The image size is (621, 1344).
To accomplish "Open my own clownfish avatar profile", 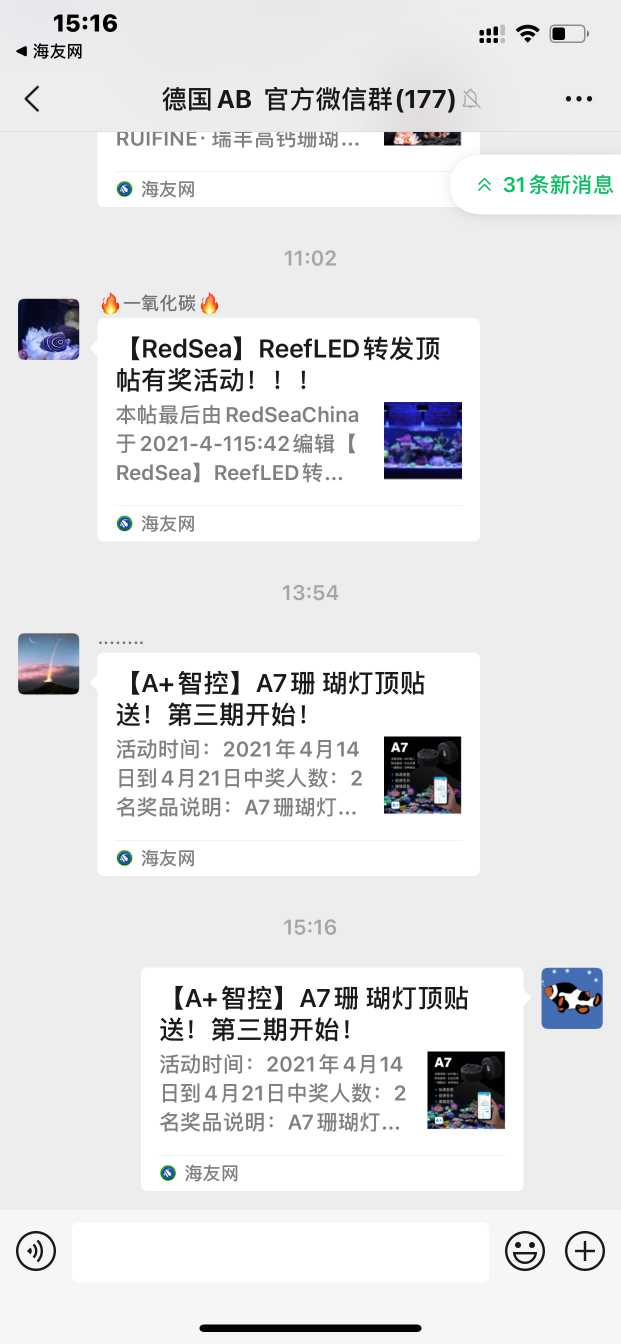I will tap(572, 998).
